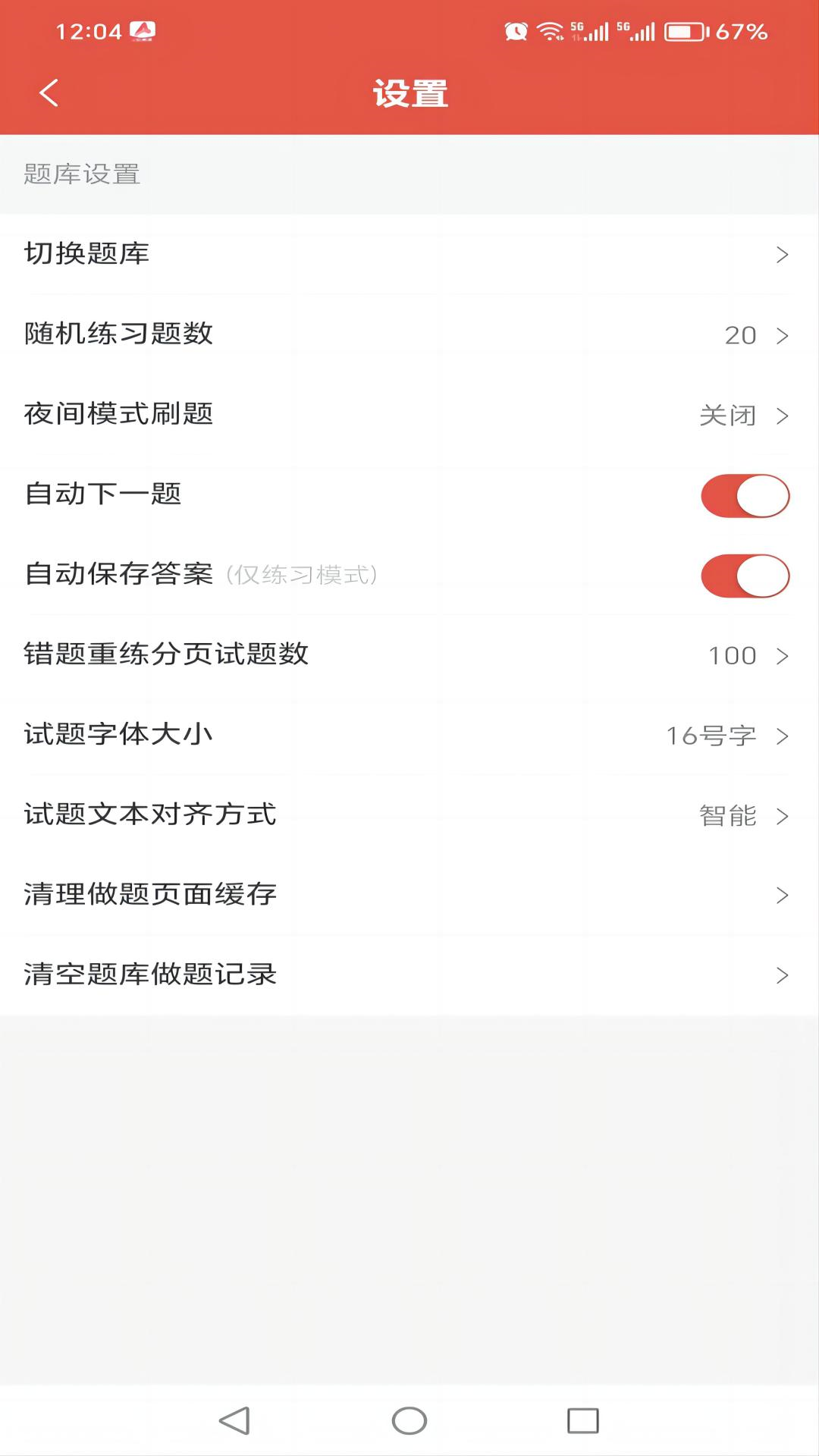Disable the 自动下一题 switch
Screen dimensions: 819x1456
[x=744, y=494]
